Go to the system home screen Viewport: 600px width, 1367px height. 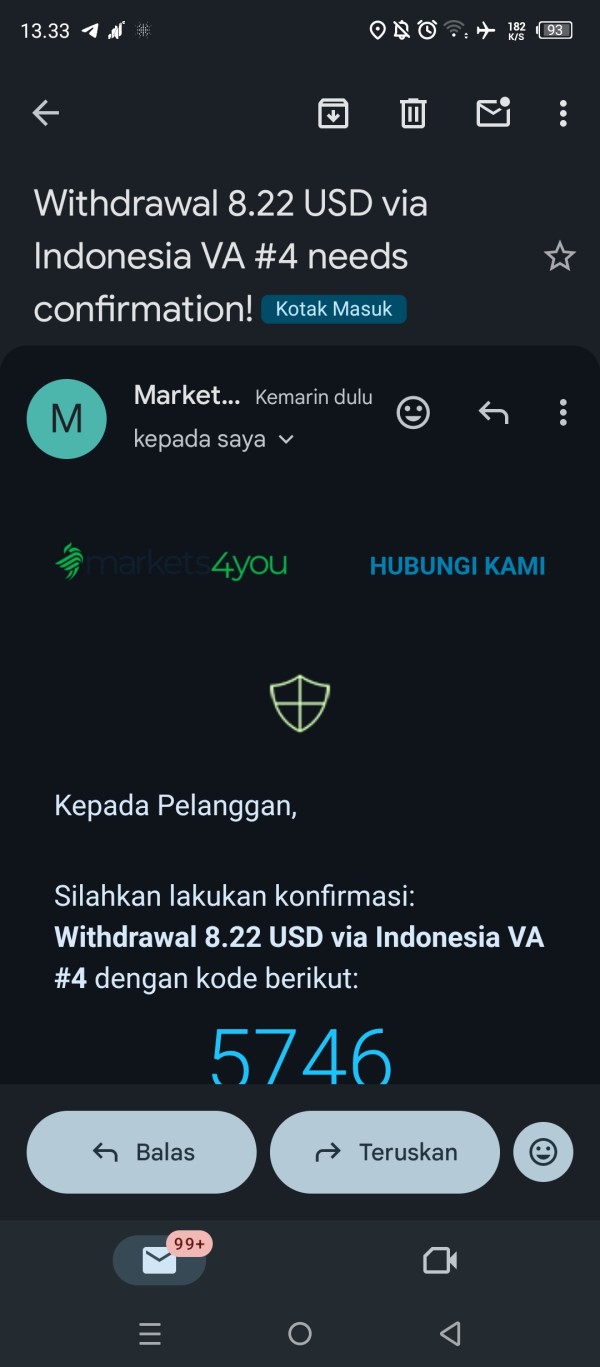coord(300,1333)
